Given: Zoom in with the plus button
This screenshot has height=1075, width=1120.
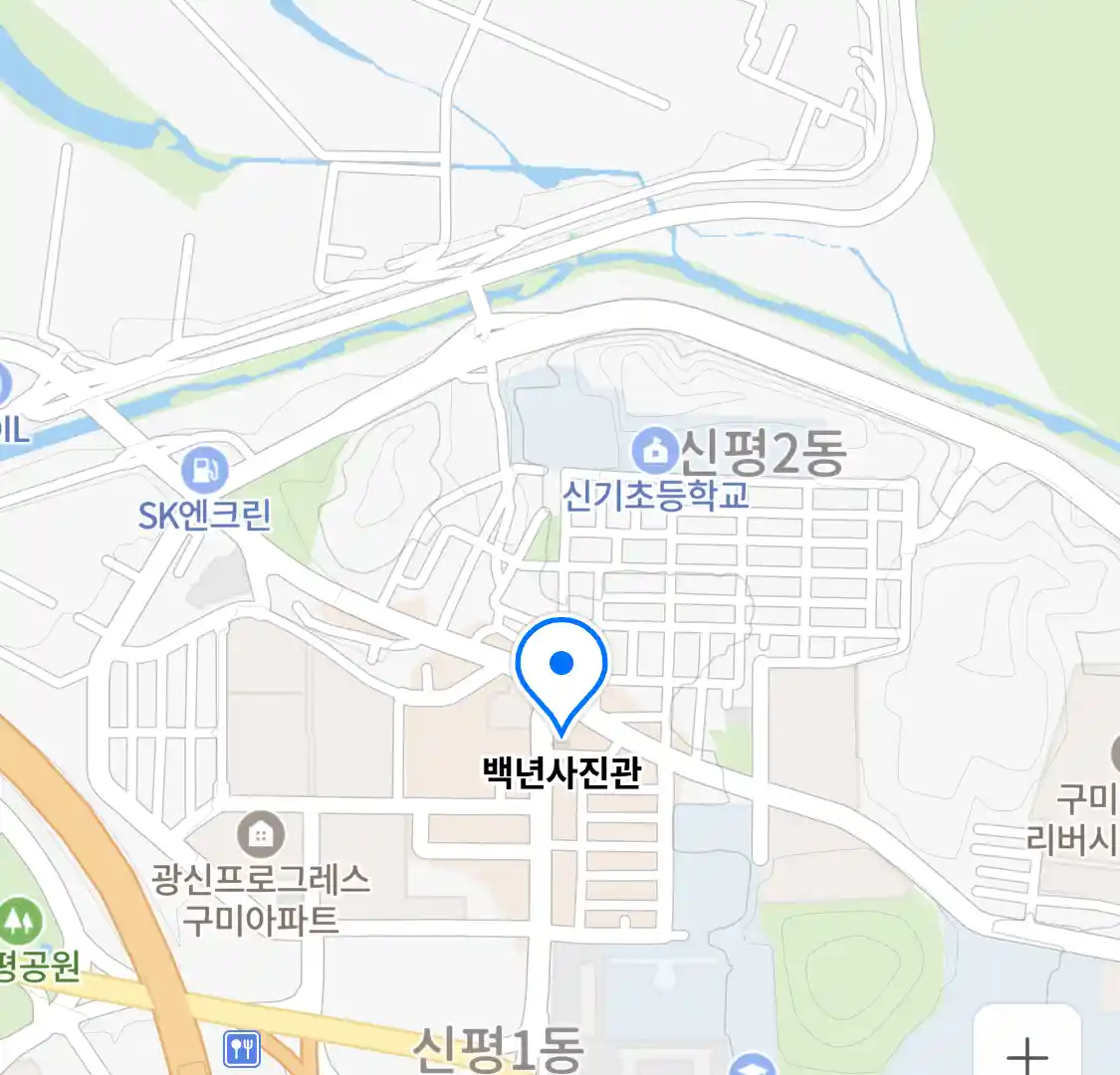Looking at the screenshot, I should tap(1026, 1051).
